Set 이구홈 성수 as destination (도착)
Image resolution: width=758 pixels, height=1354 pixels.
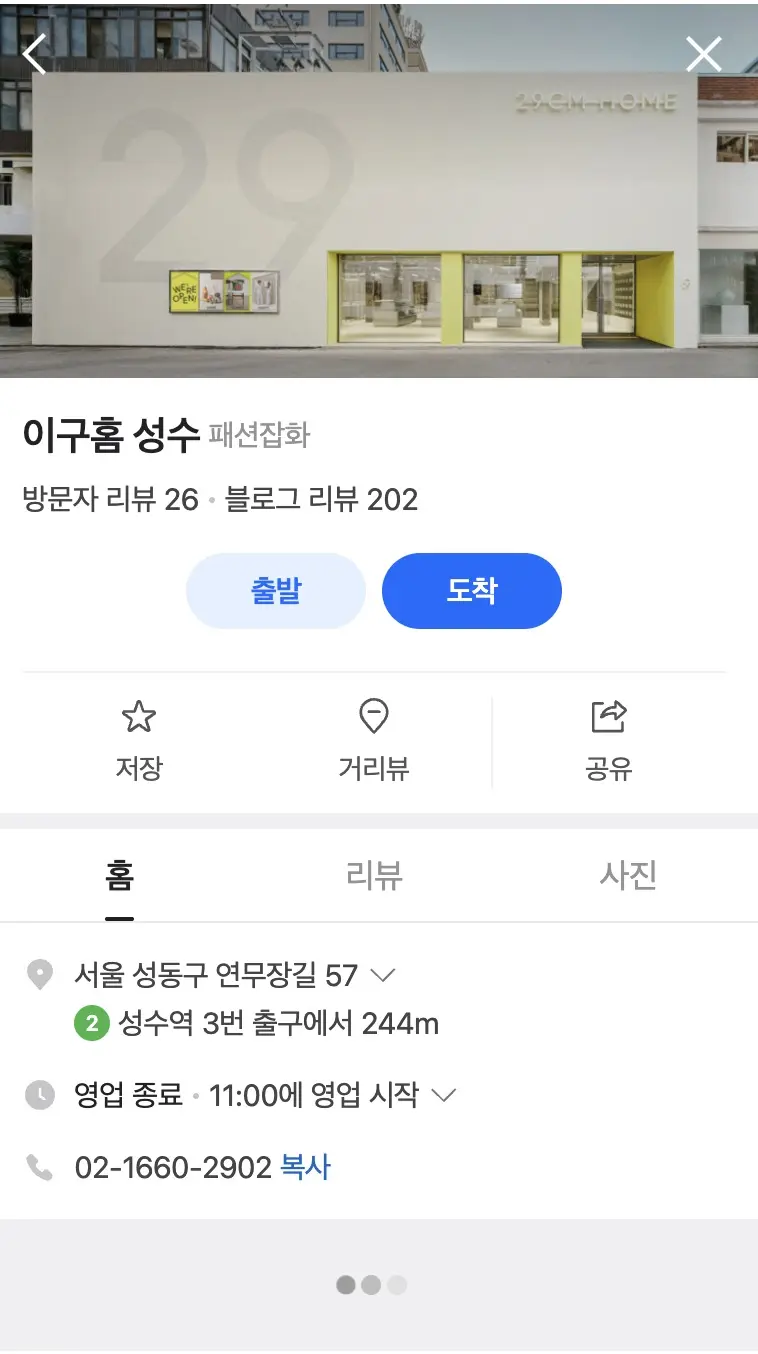pyautogui.click(x=471, y=591)
